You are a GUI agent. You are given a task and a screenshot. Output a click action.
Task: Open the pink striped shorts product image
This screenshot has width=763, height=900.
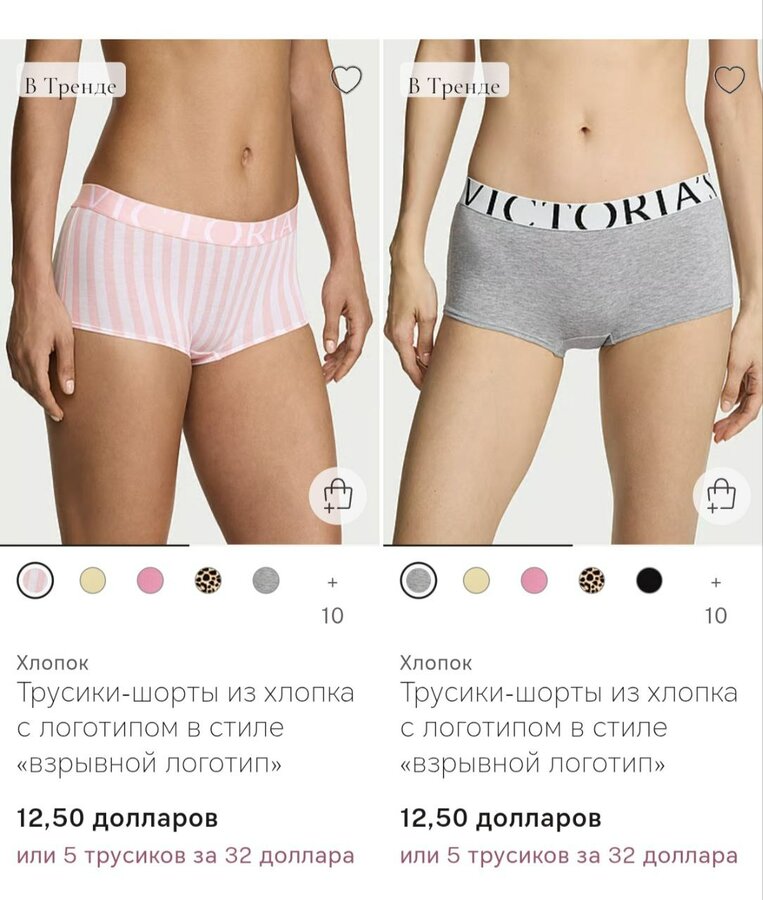click(190, 300)
